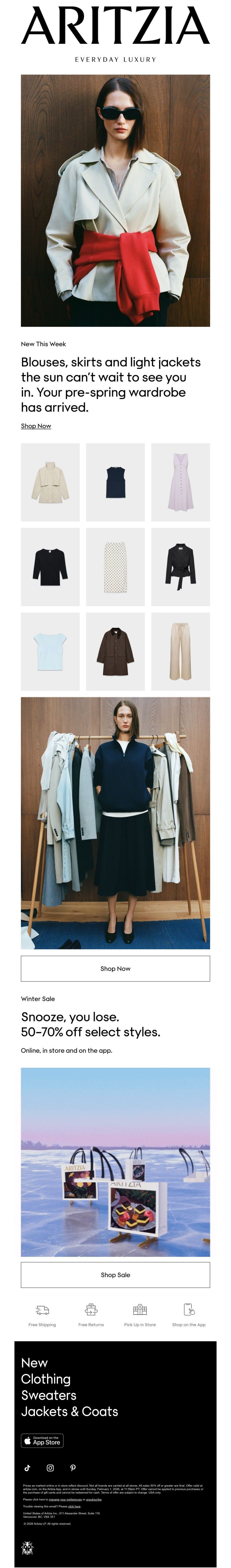The width and height of the screenshot is (231, 1568).
Task: Browse the Clothing category
Action: (46, 1379)
